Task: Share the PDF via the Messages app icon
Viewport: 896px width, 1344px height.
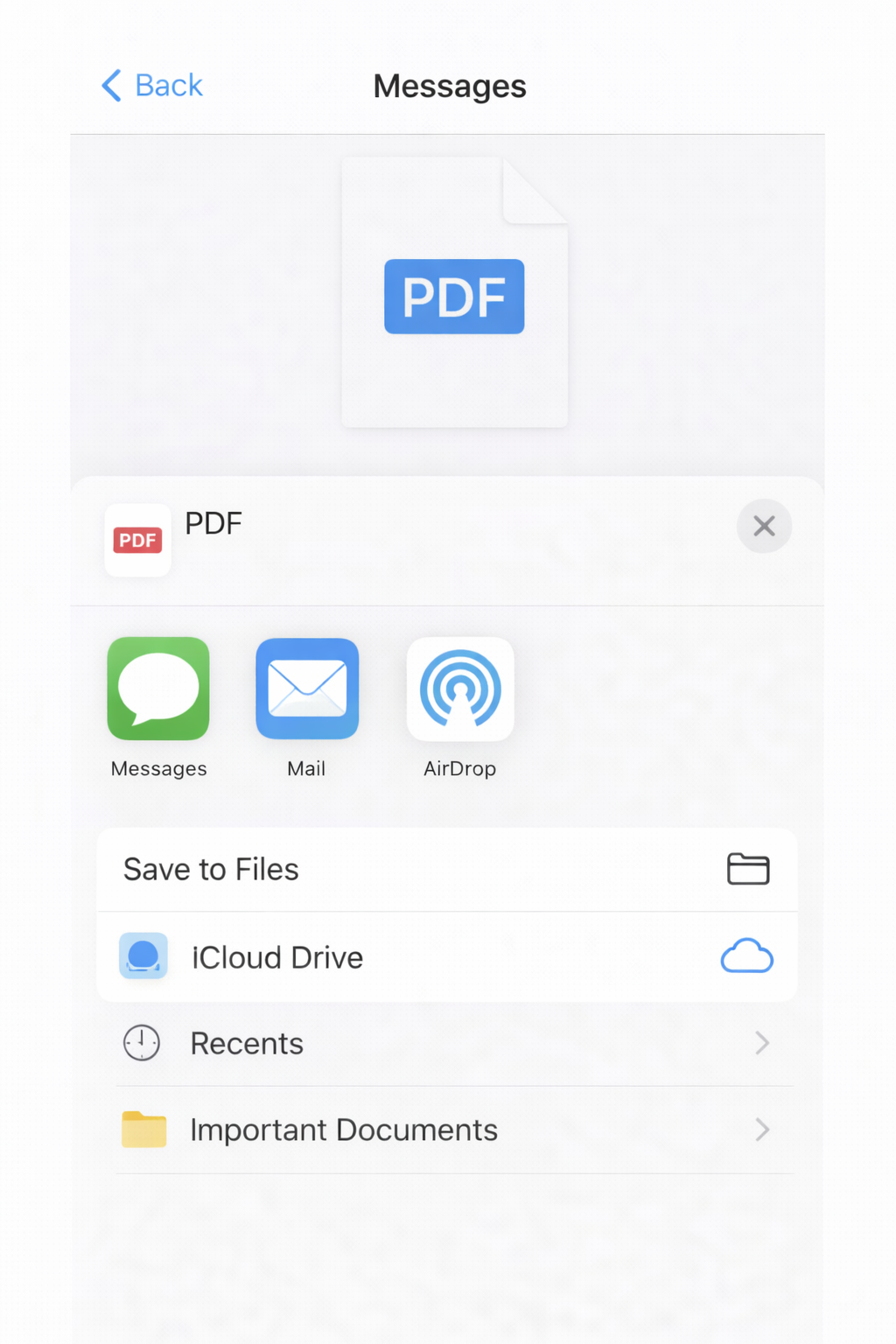Action: click(x=157, y=689)
